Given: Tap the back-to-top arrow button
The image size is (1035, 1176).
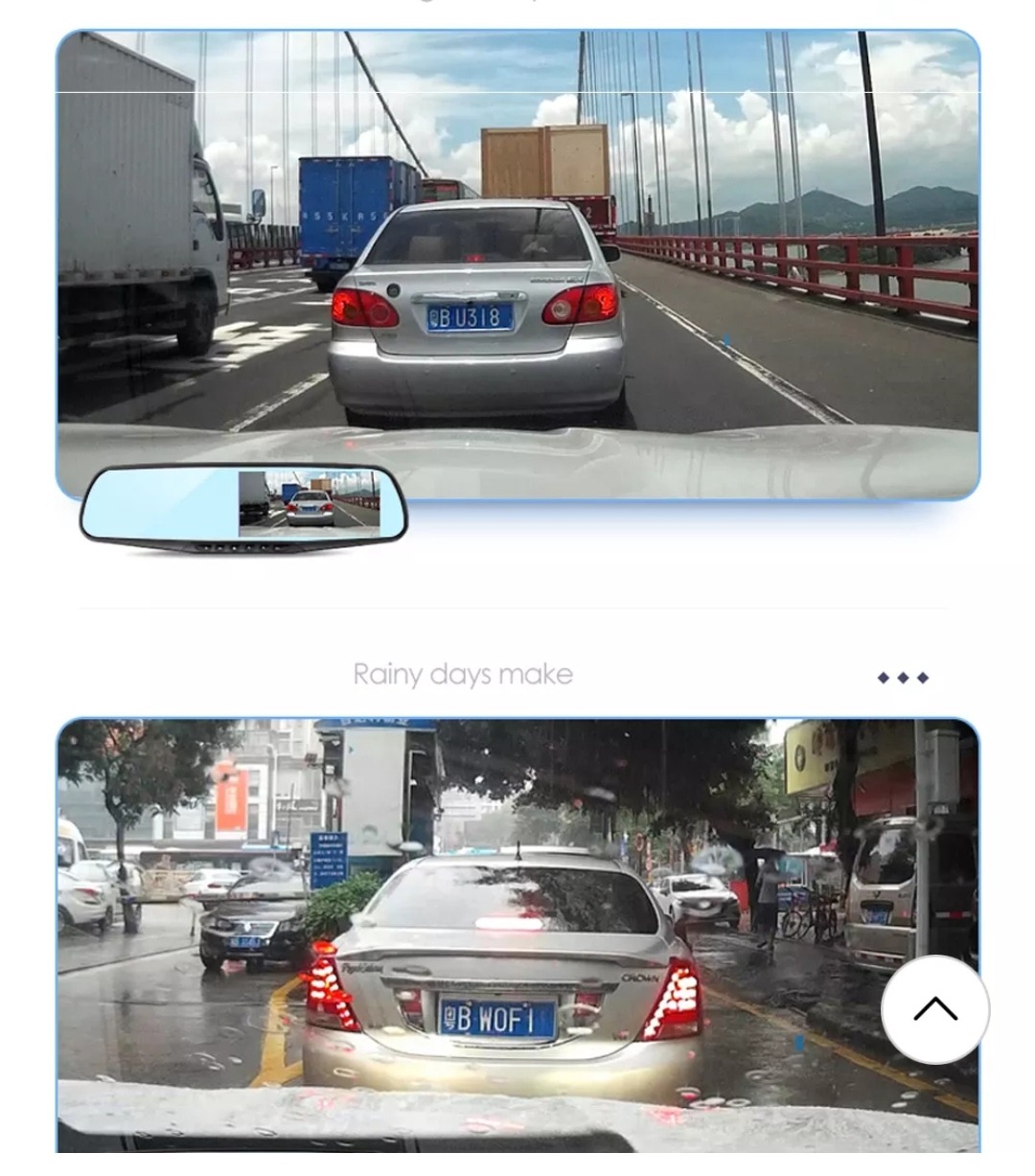Looking at the screenshot, I should click(x=934, y=1009).
